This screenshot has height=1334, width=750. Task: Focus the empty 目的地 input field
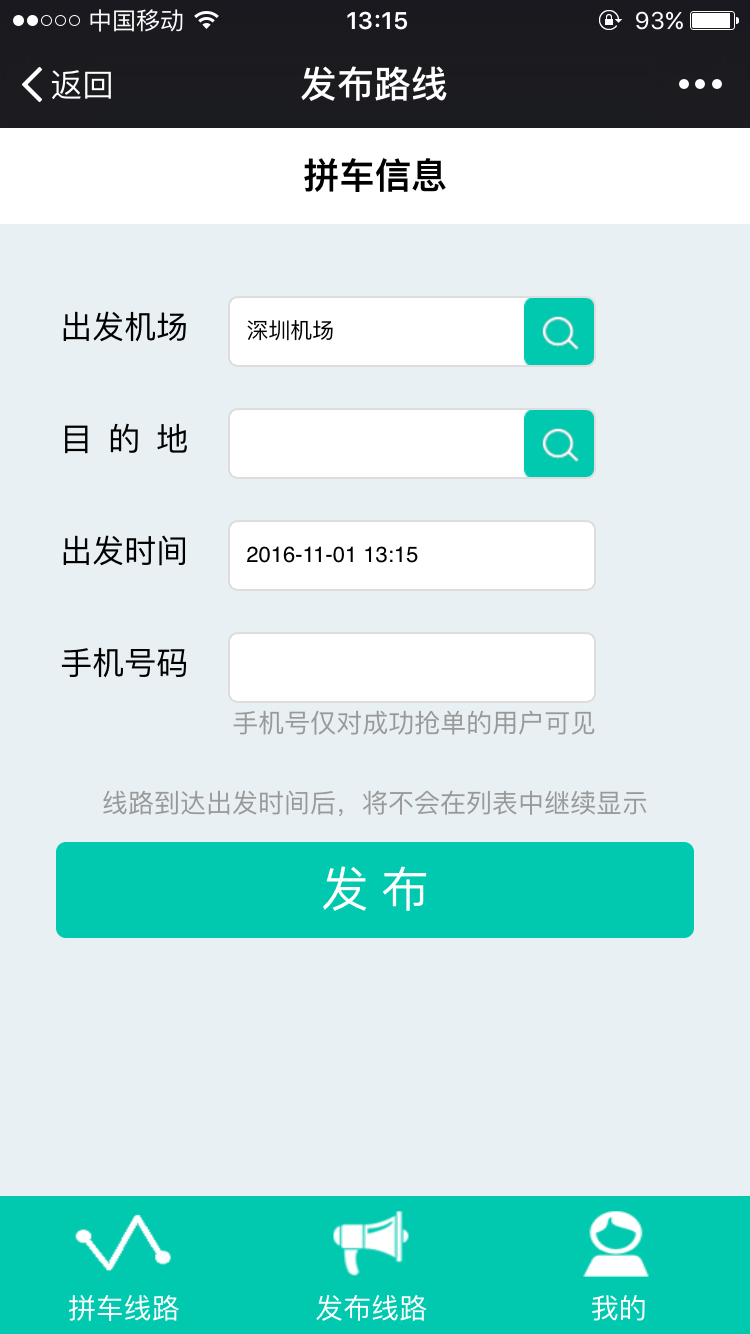tap(377, 443)
